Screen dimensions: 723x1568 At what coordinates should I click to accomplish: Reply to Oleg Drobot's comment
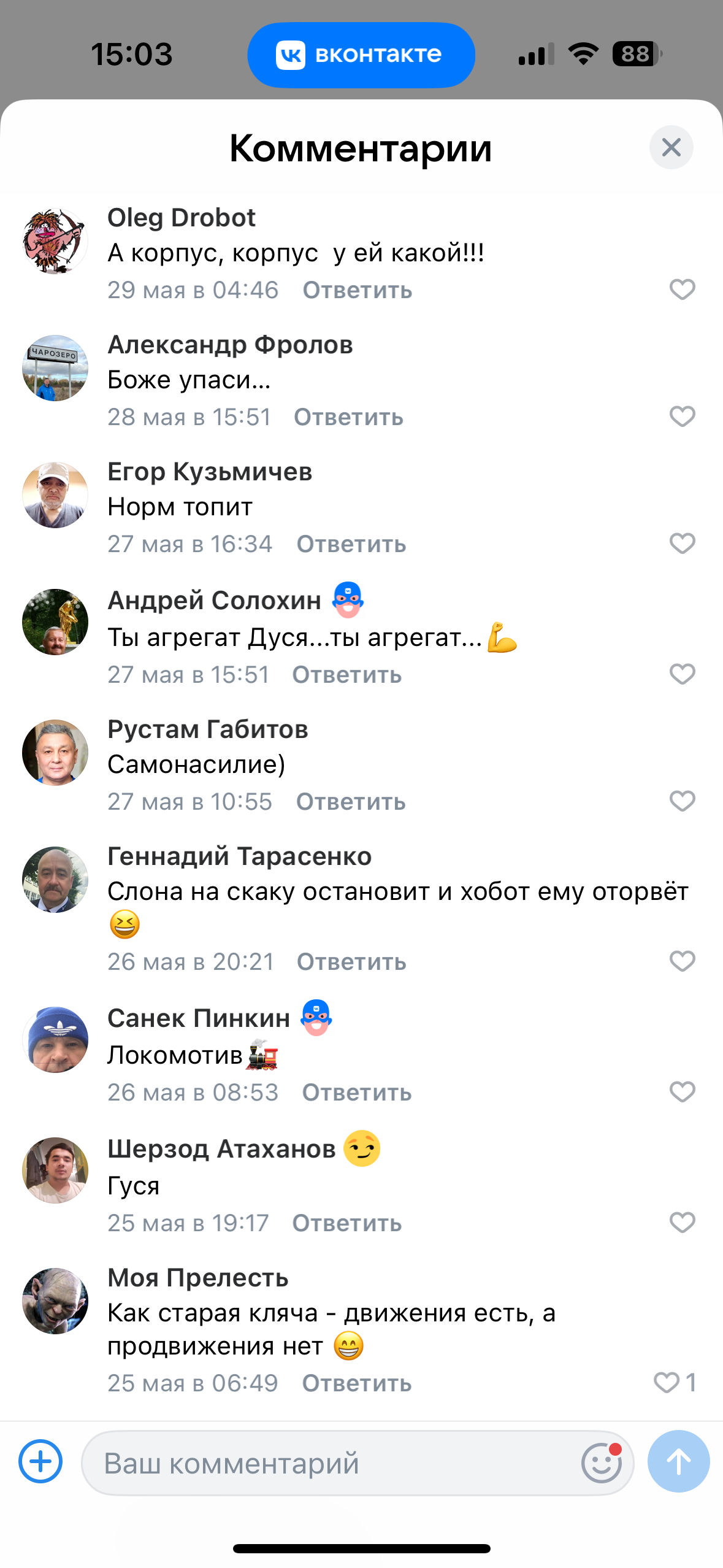click(x=358, y=290)
